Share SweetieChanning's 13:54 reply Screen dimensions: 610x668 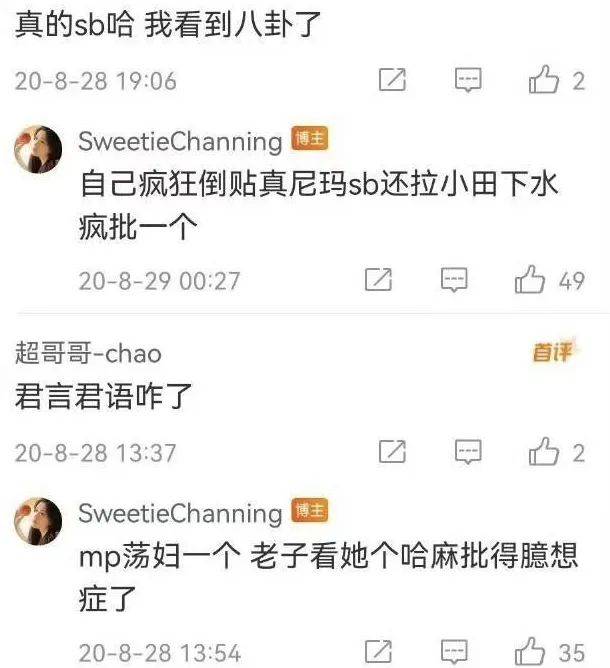pos(379,652)
